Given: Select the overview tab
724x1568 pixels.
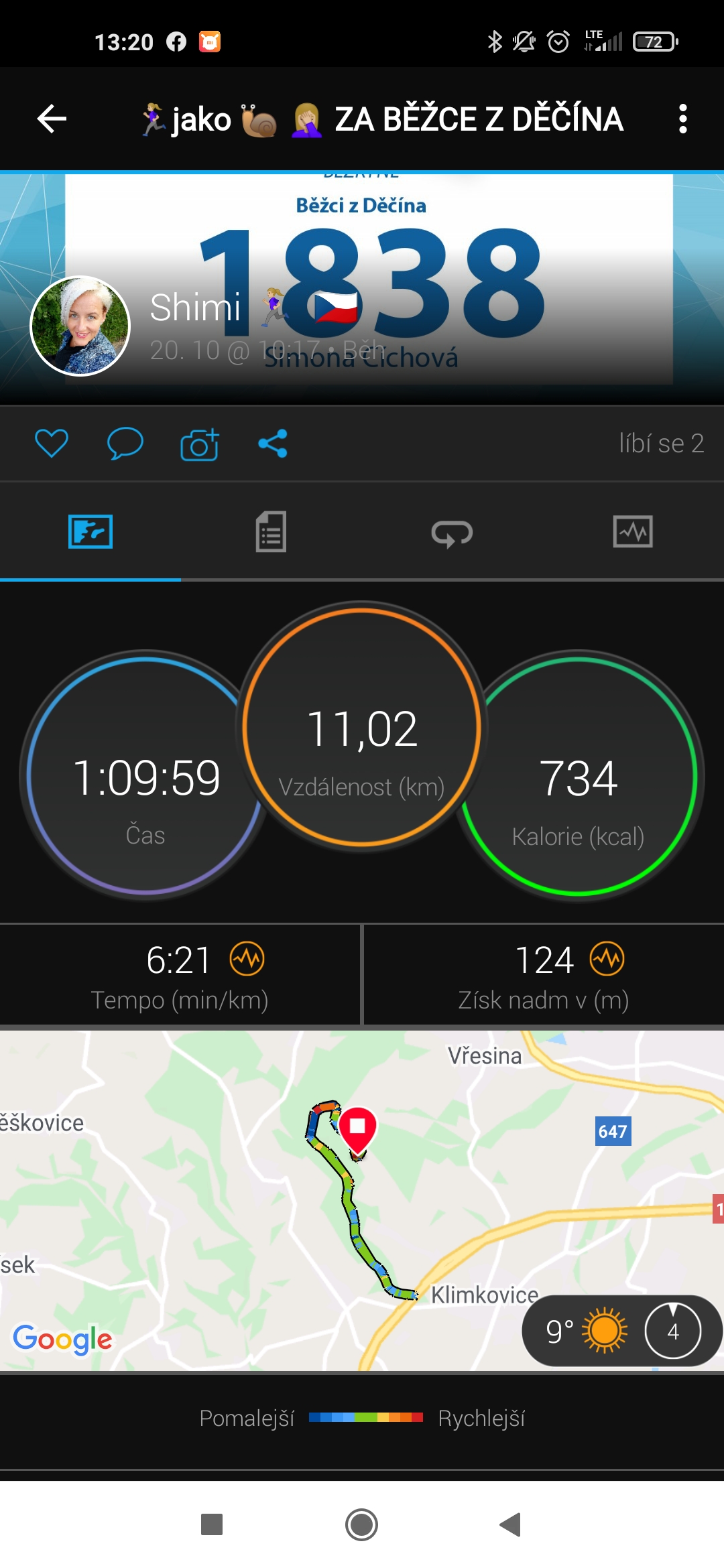Looking at the screenshot, I should point(90,532).
